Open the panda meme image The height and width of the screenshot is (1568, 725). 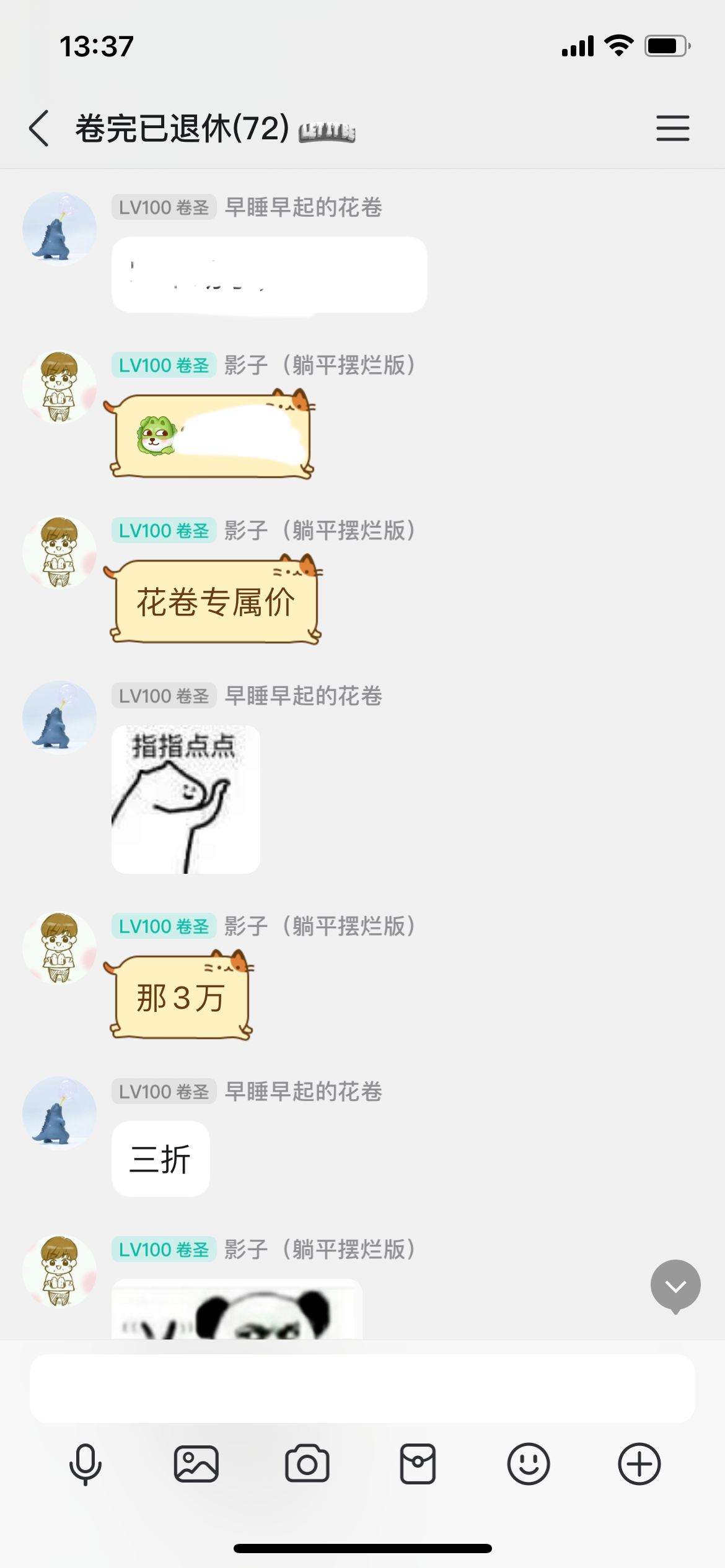point(237,1309)
